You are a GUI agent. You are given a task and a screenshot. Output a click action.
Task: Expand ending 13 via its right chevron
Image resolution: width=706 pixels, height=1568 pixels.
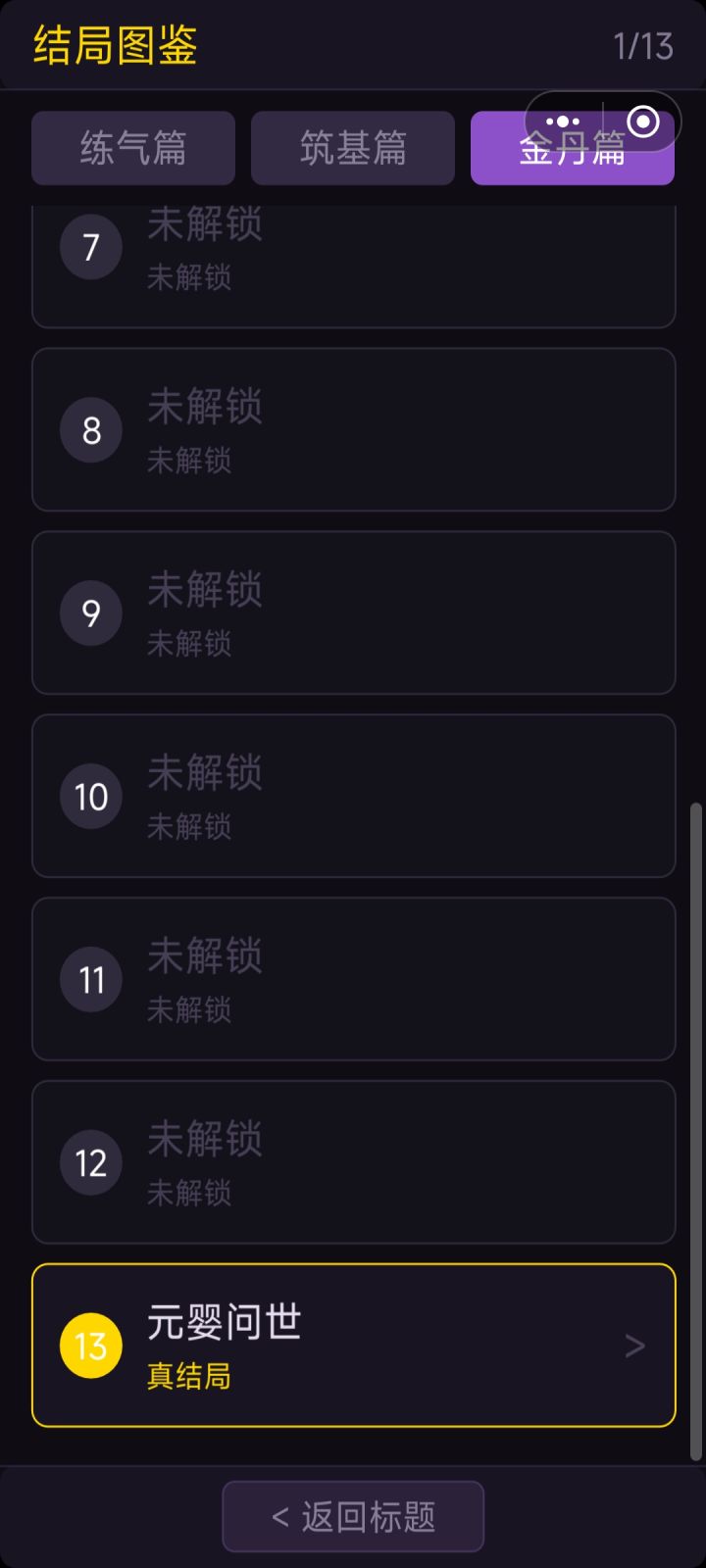click(x=635, y=1345)
